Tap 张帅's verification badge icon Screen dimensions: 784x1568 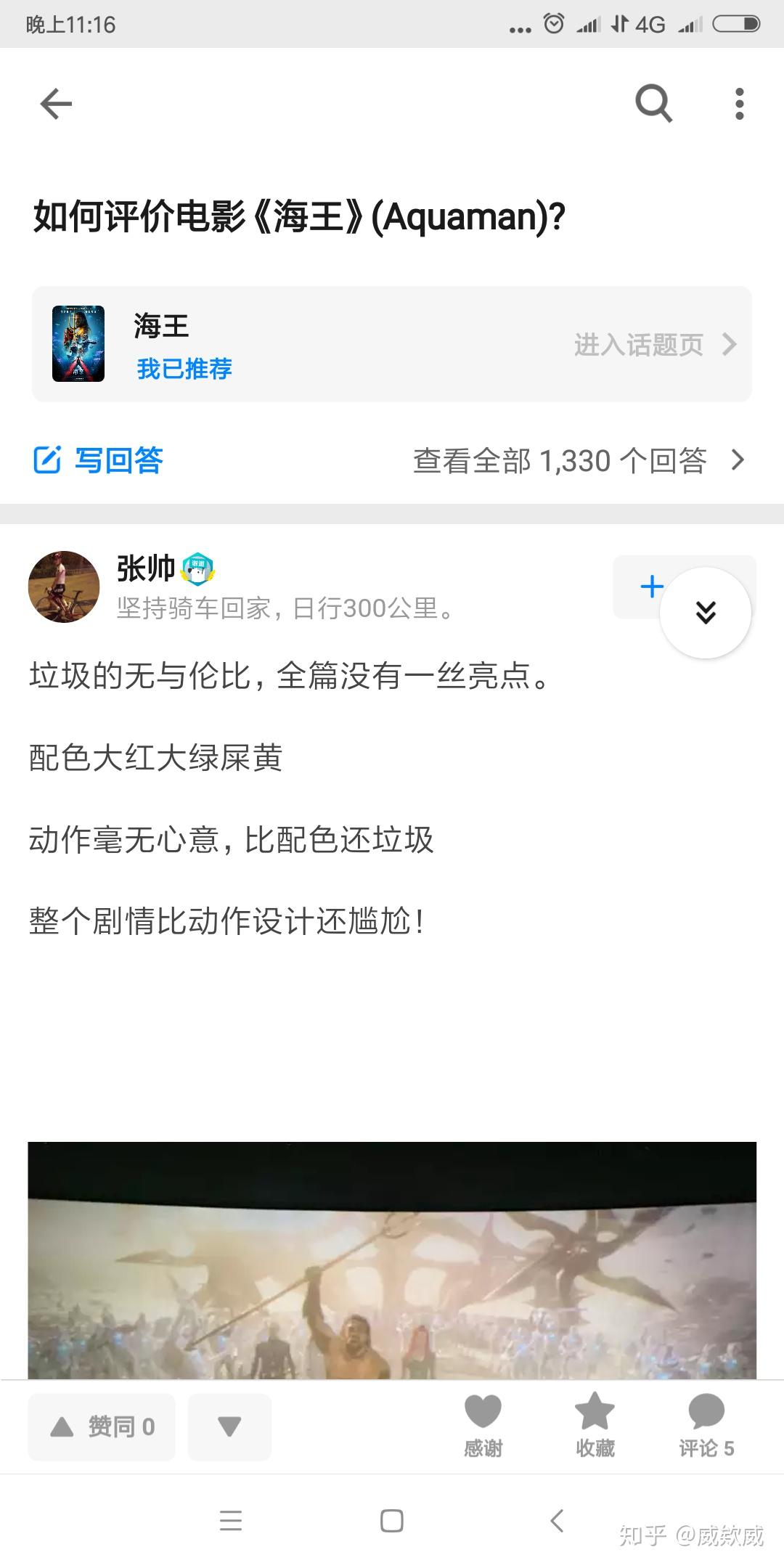coord(197,570)
